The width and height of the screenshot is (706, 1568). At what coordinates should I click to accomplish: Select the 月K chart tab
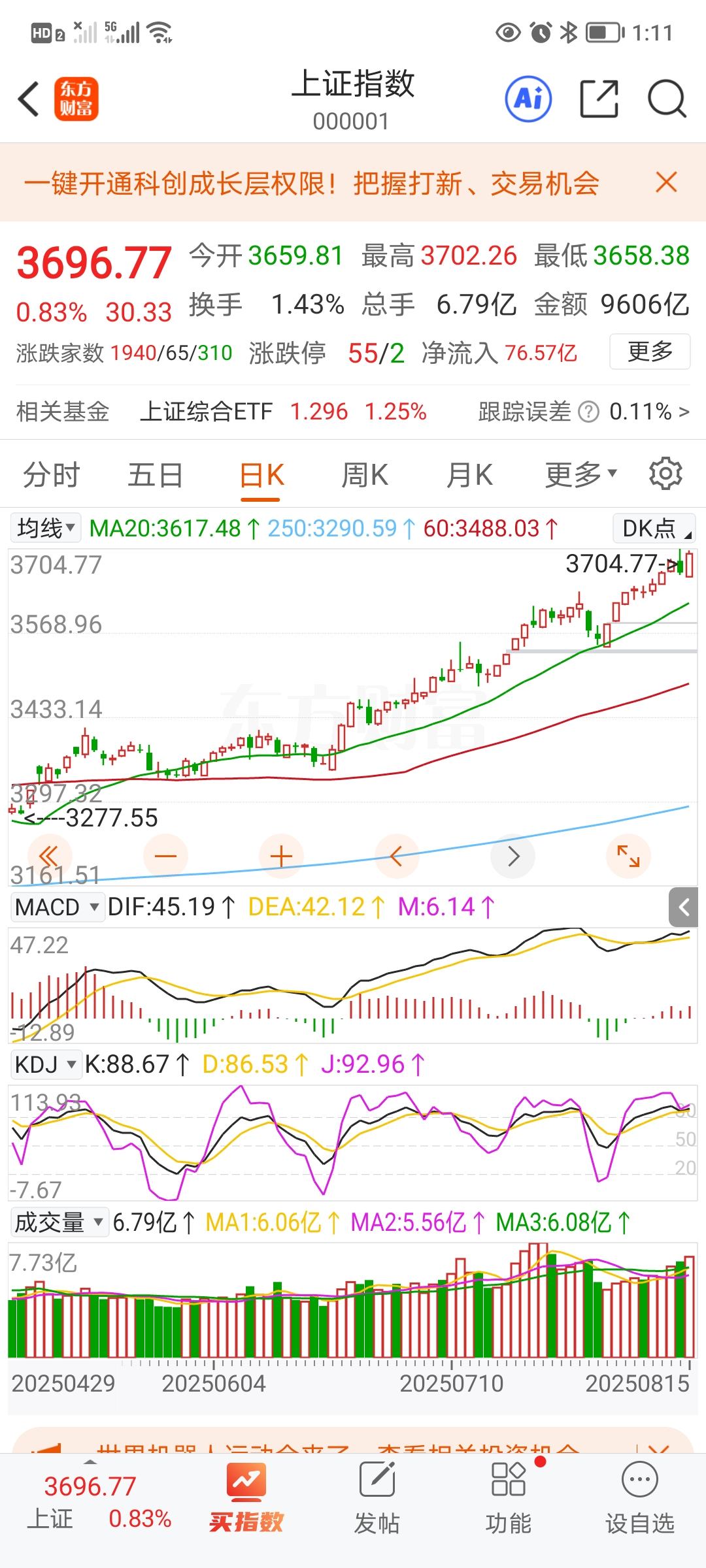point(469,475)
